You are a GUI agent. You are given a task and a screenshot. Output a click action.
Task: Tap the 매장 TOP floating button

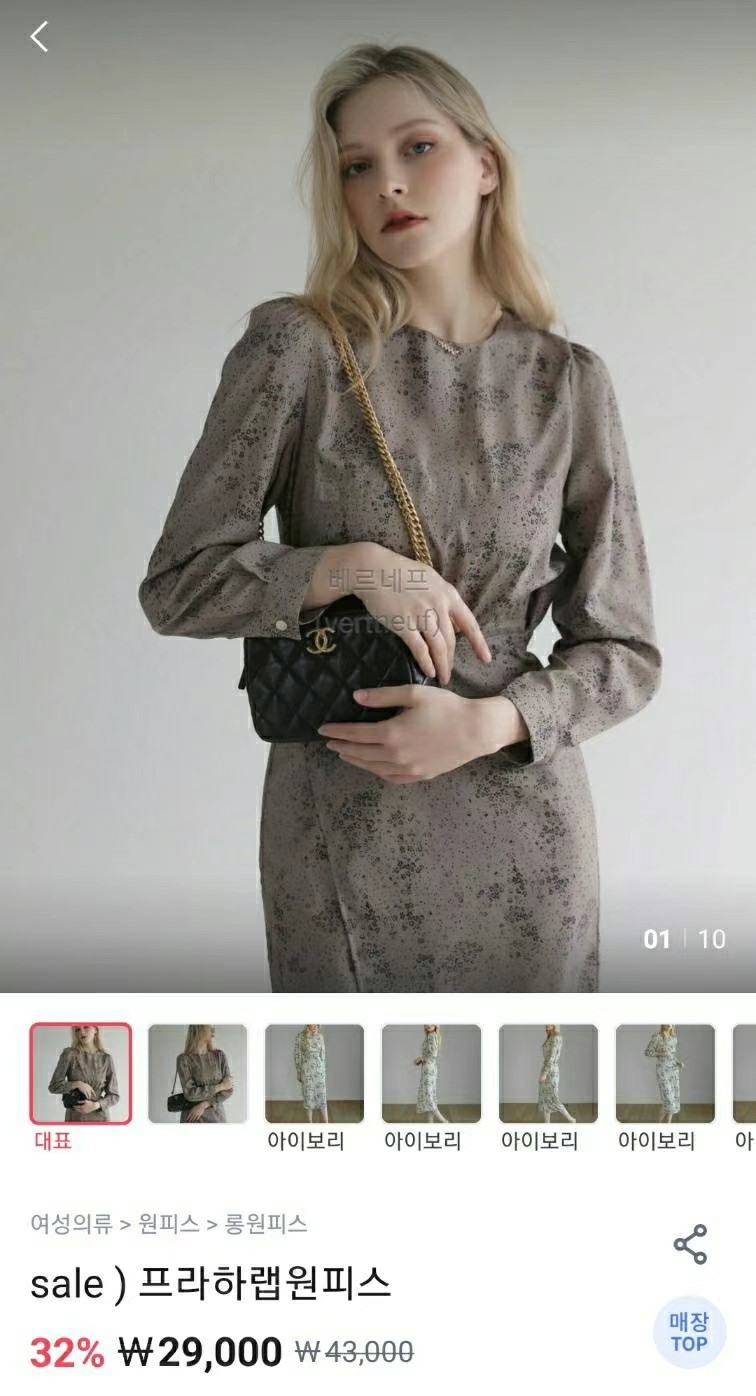pyautogui.click(x=689, y=1332)
